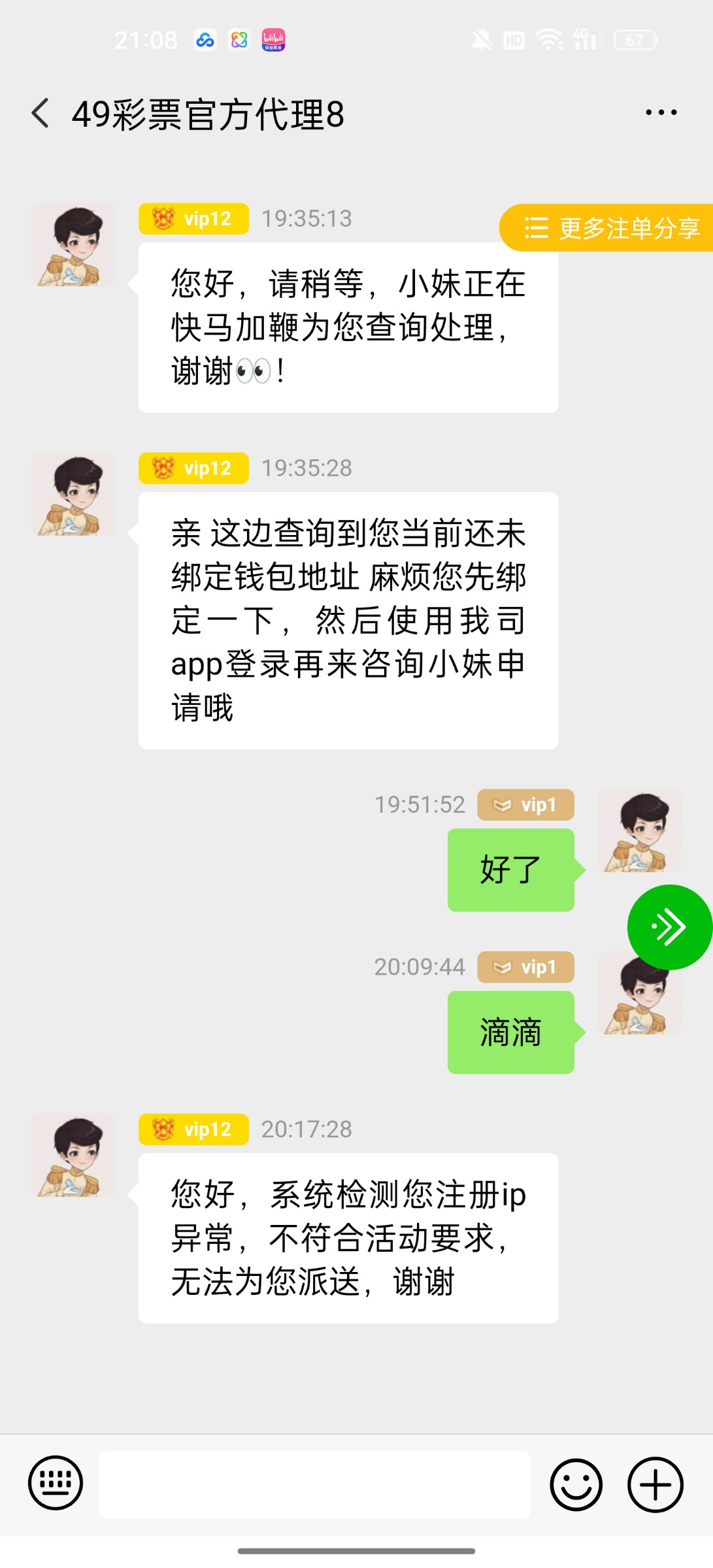Open the three-dot overflow menu
713x1568 pixels.
pyautogui.click(x=661, y=113)
